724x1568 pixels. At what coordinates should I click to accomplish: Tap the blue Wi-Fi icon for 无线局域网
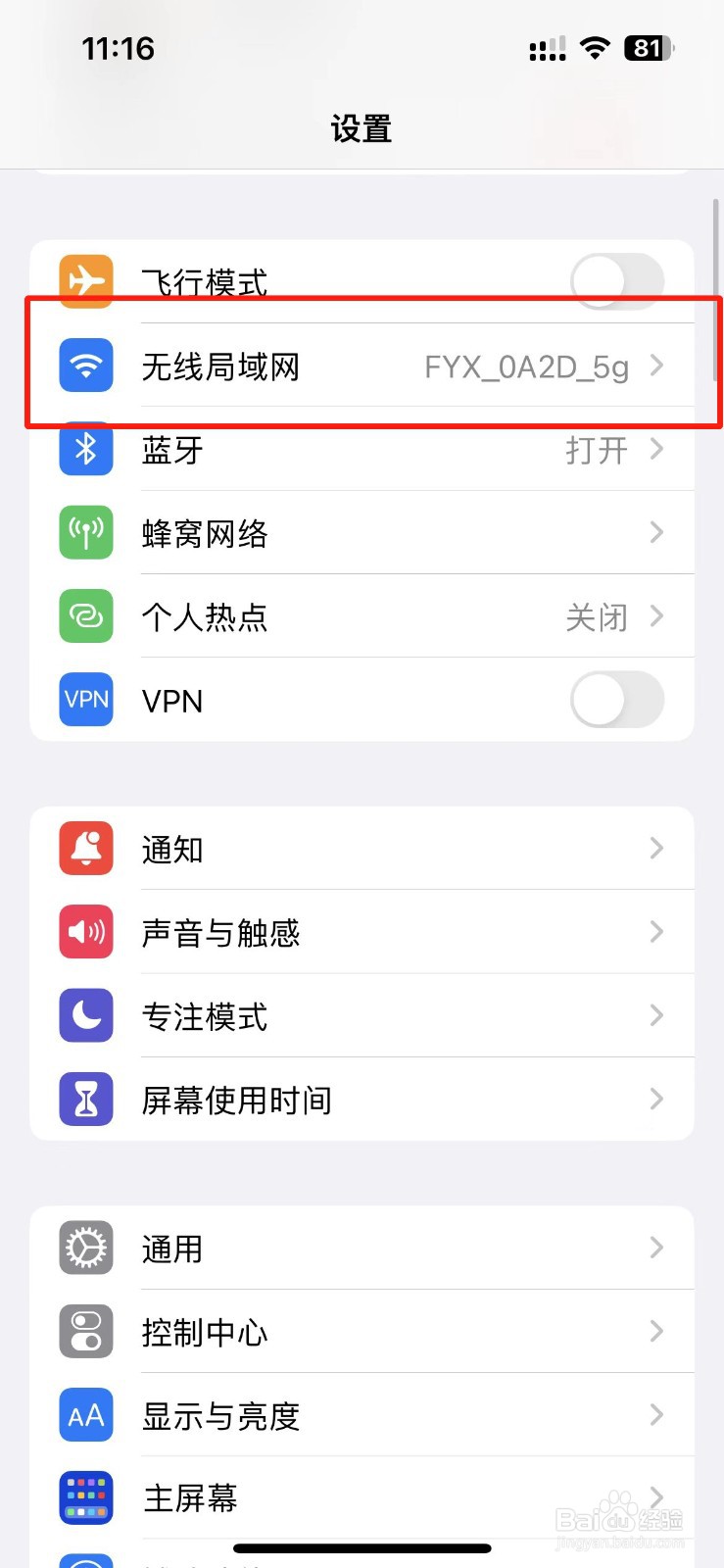point(86,367)
